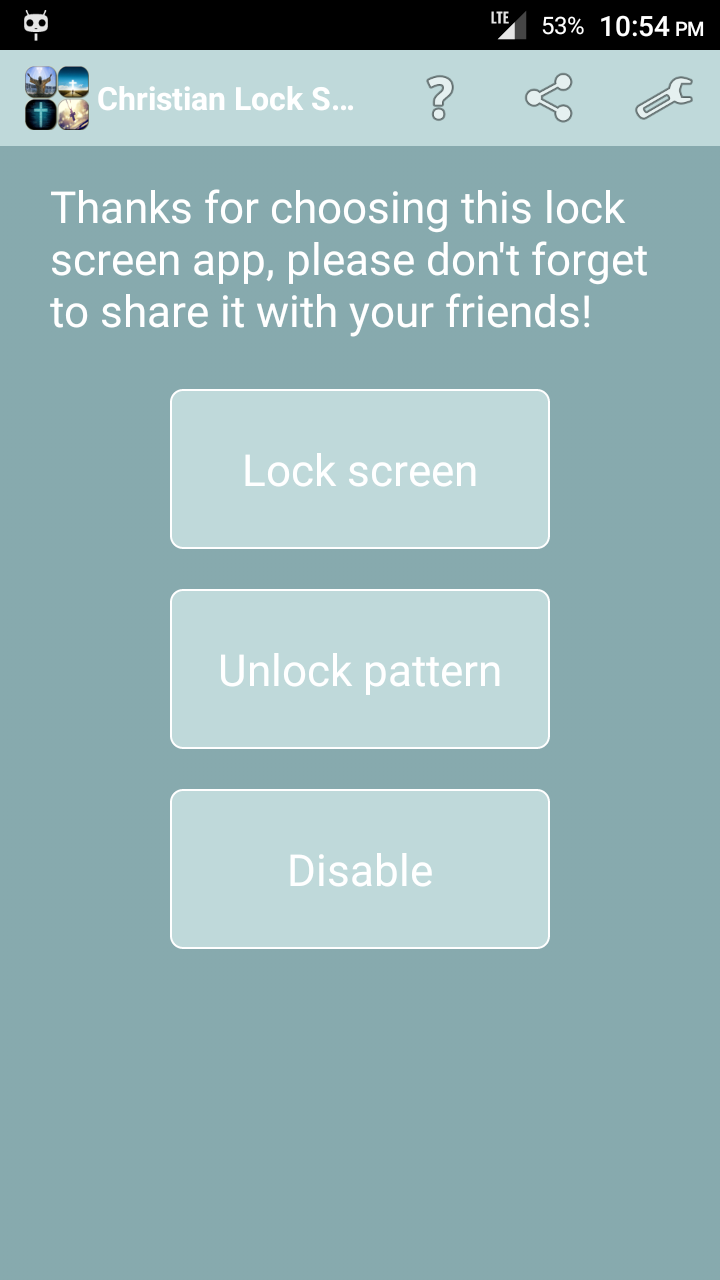Tap the CyanogenMod mascot in the status bar
The width and height of the screenshot is (720, 1280).
[x=37, y=25]
